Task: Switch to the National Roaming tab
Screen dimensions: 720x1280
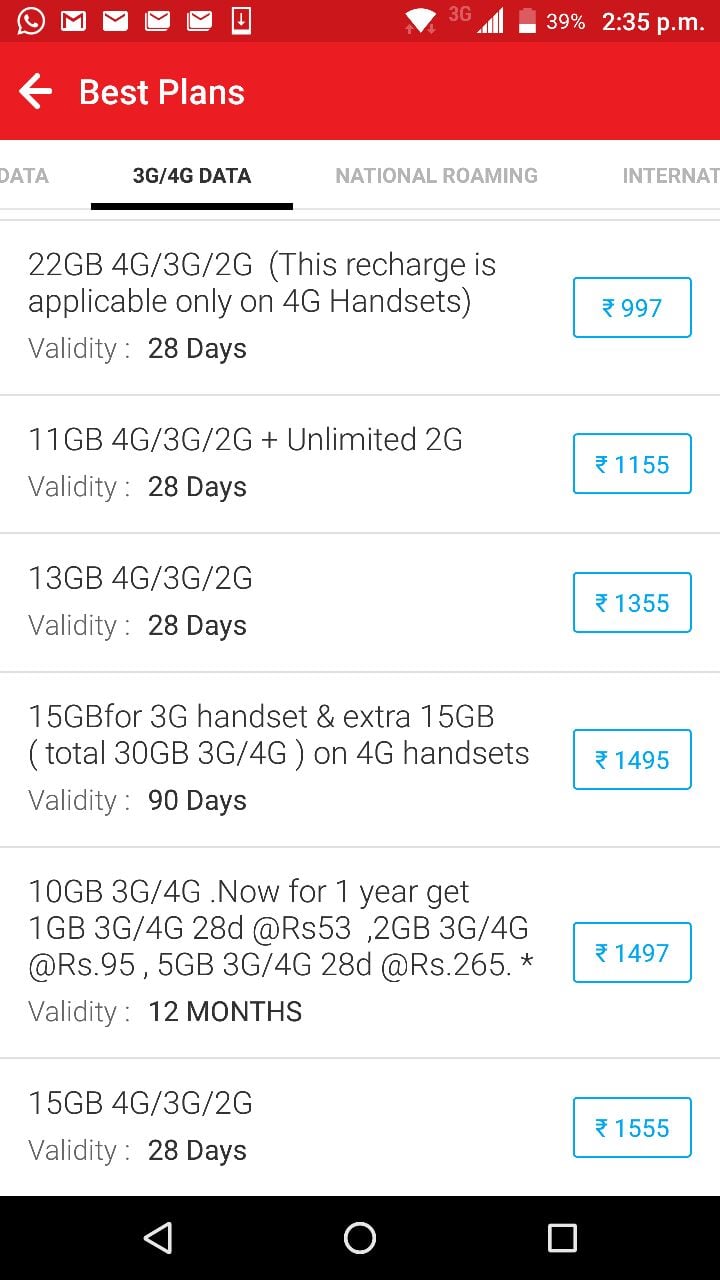Action: click(x=436, y=176)
